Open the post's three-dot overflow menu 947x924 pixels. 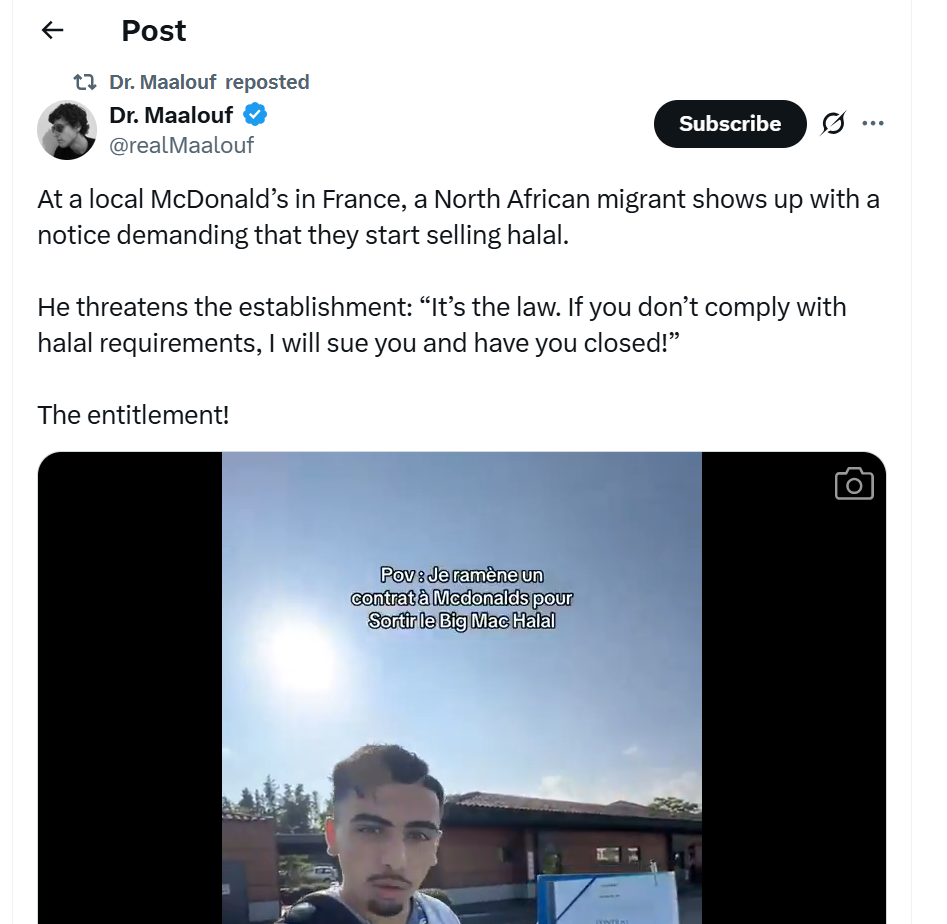(x=873, y=124)
